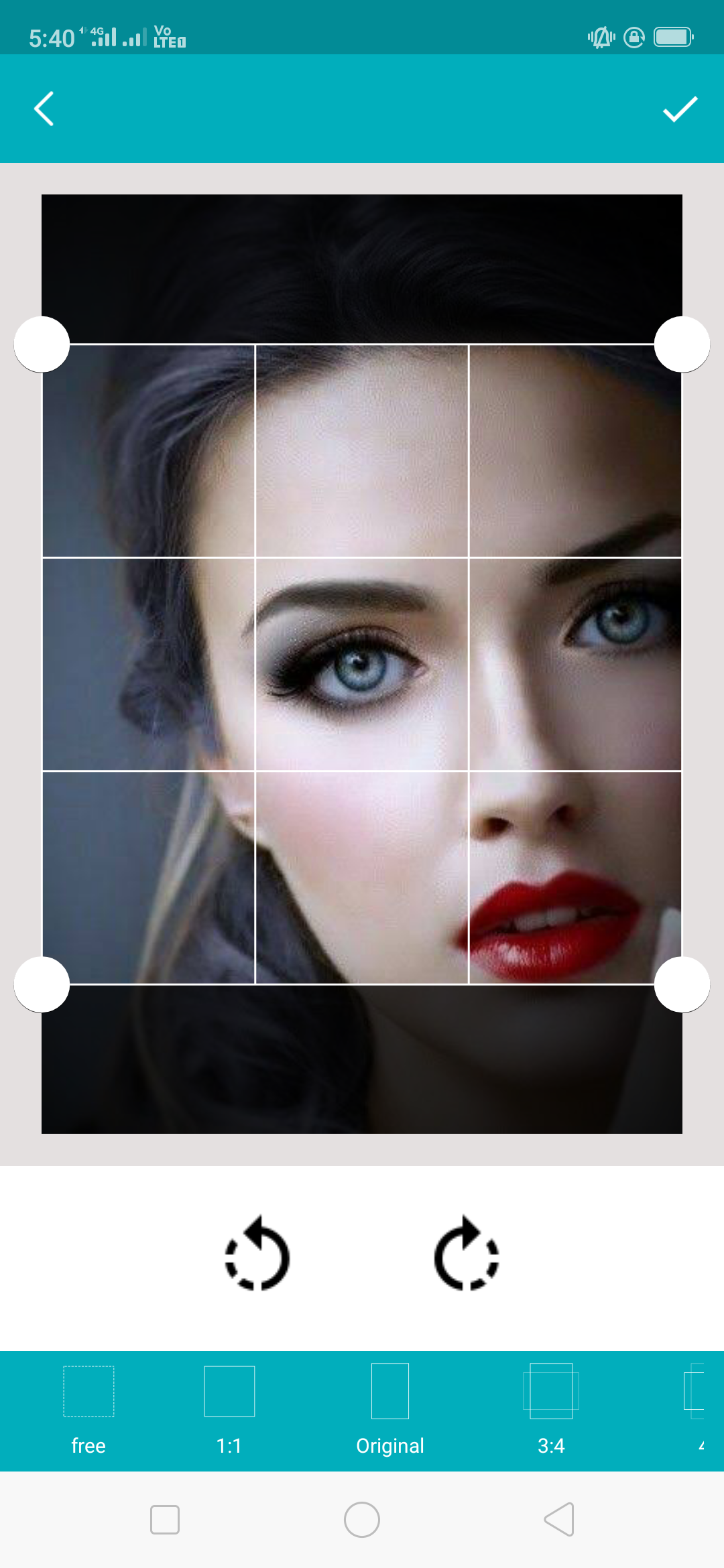724x1568 pixels.
Task: Grab the top-right crop corner handle
Action: (682, 344)
